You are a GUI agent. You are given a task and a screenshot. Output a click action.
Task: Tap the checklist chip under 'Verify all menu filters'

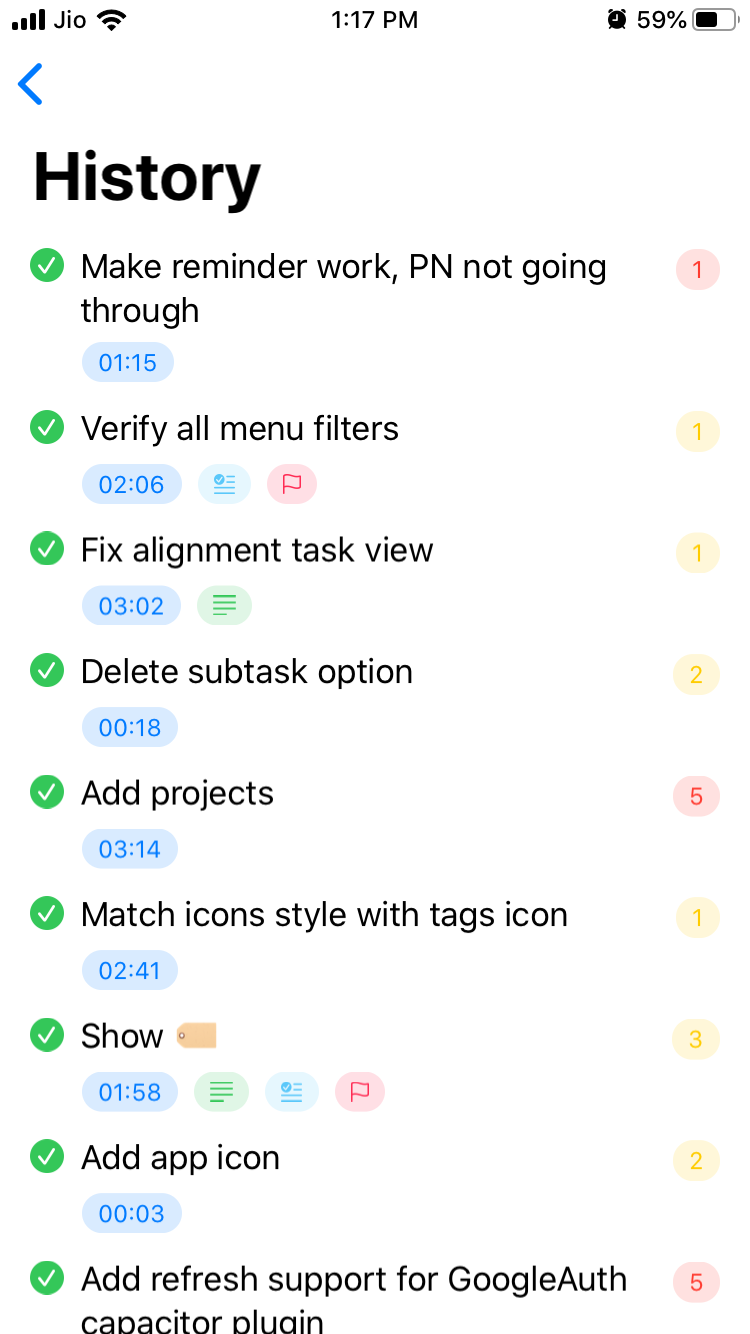[x=224, y=485]
